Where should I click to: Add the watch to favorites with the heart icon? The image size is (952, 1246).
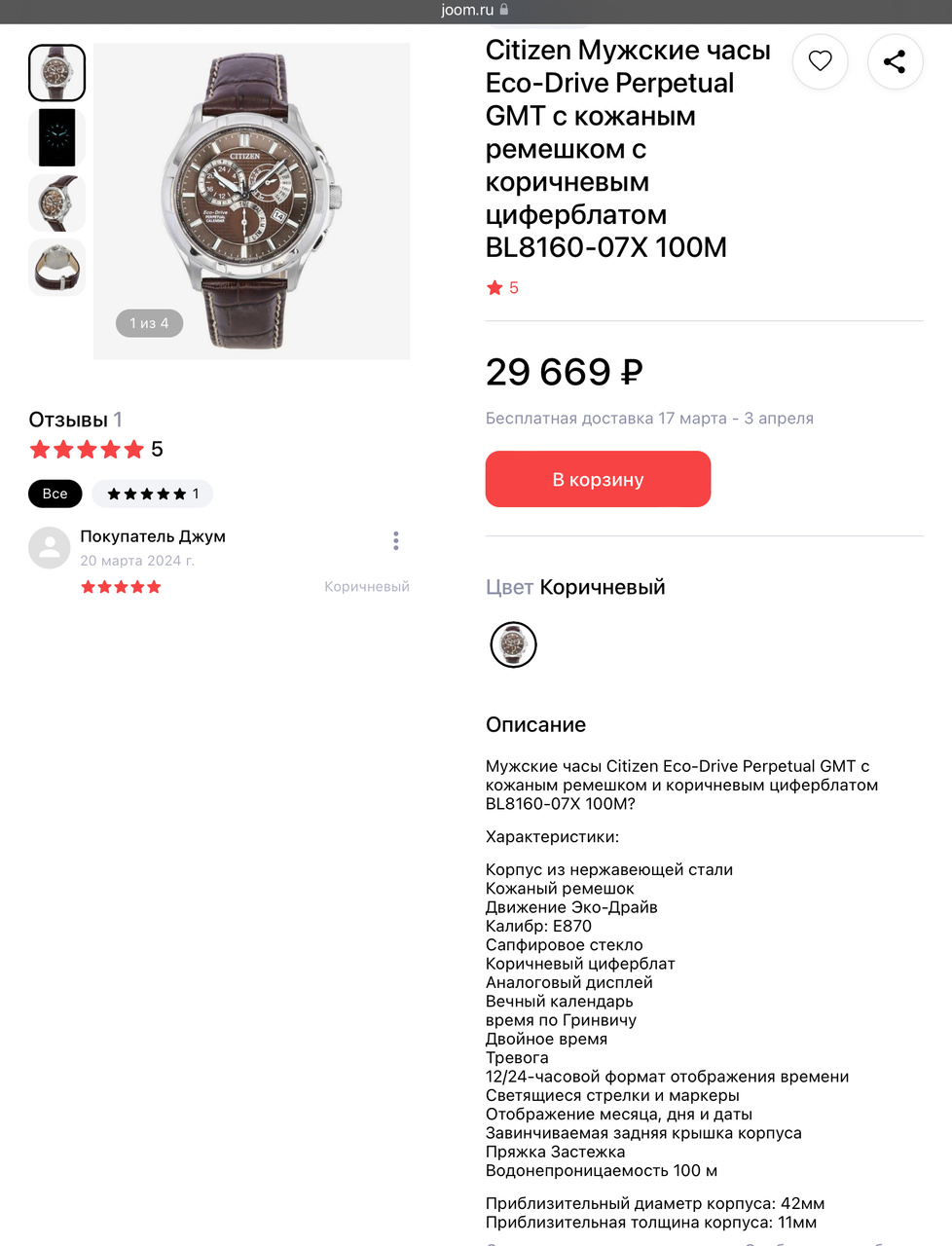[x=820, y=61]
